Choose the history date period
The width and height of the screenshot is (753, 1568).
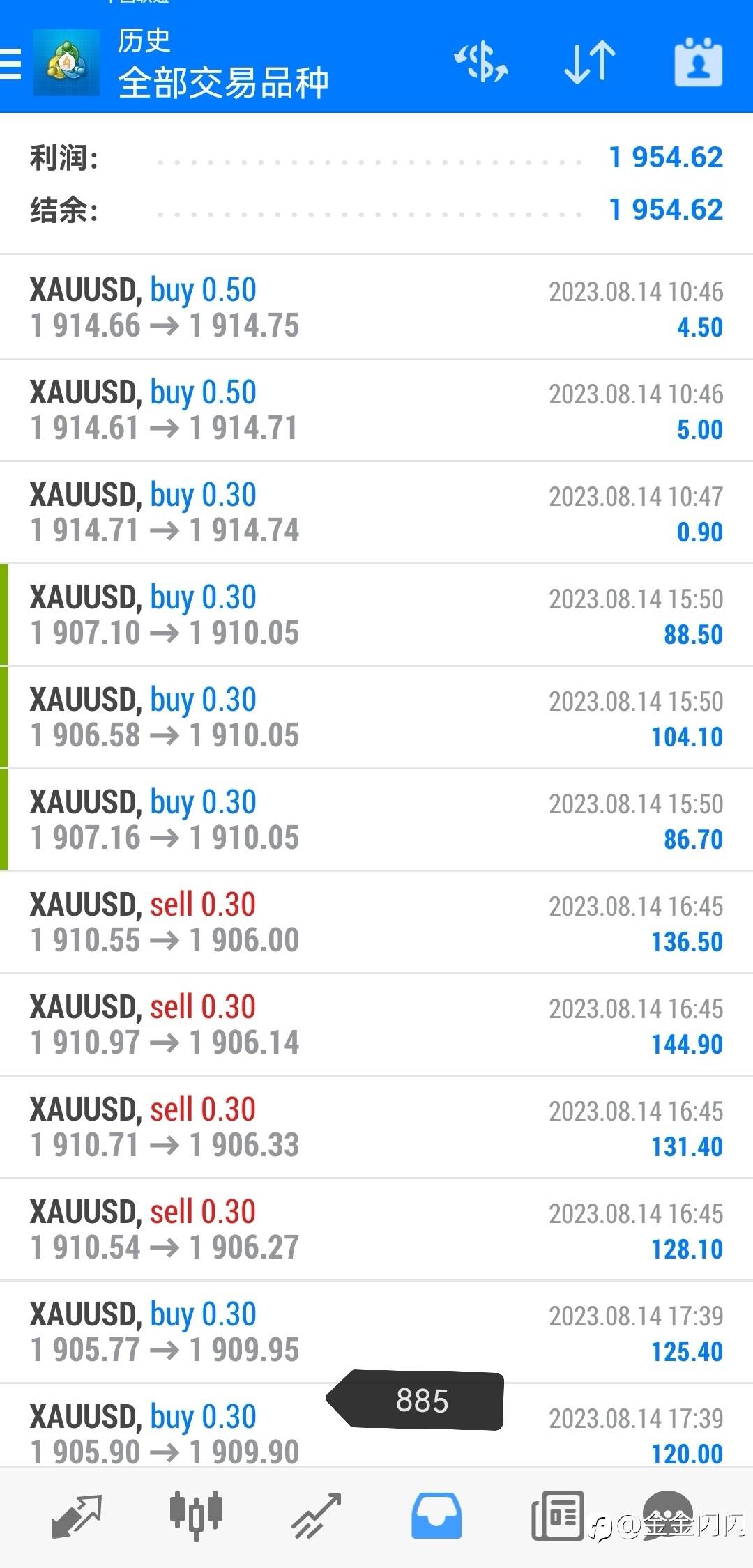click(698, 63)
